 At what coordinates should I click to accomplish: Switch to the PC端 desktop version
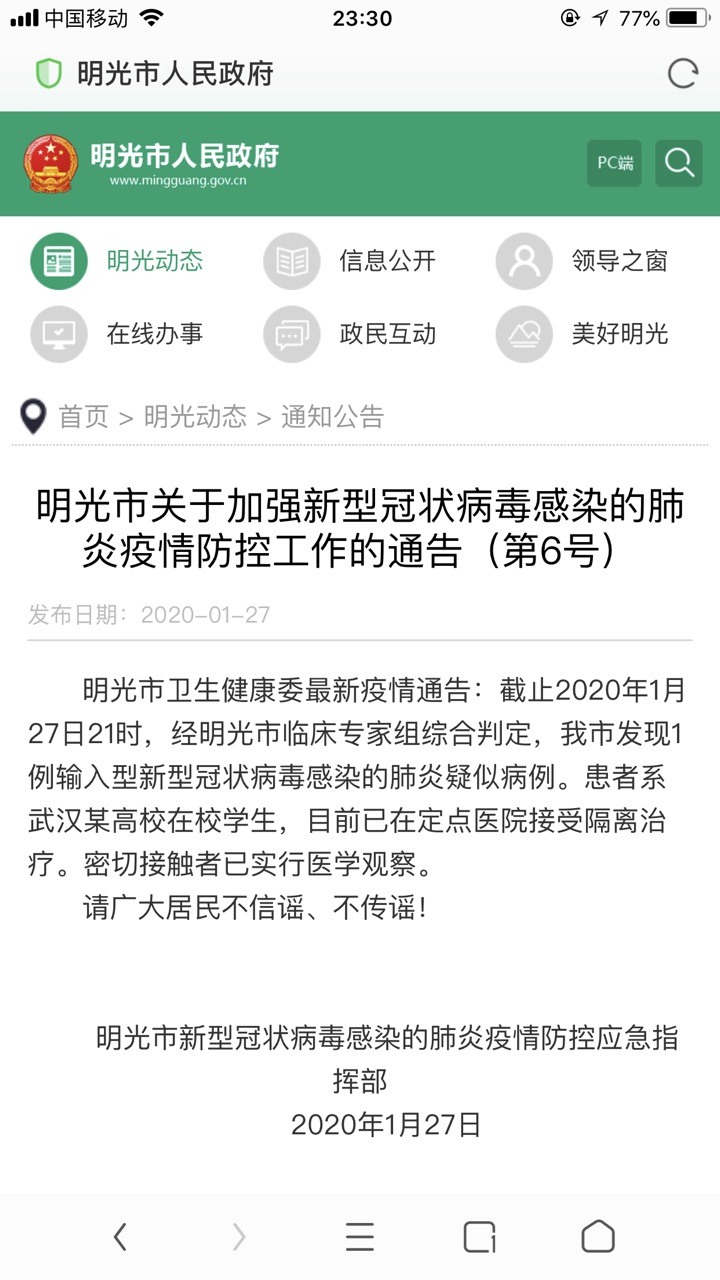[x=614, y=163]
